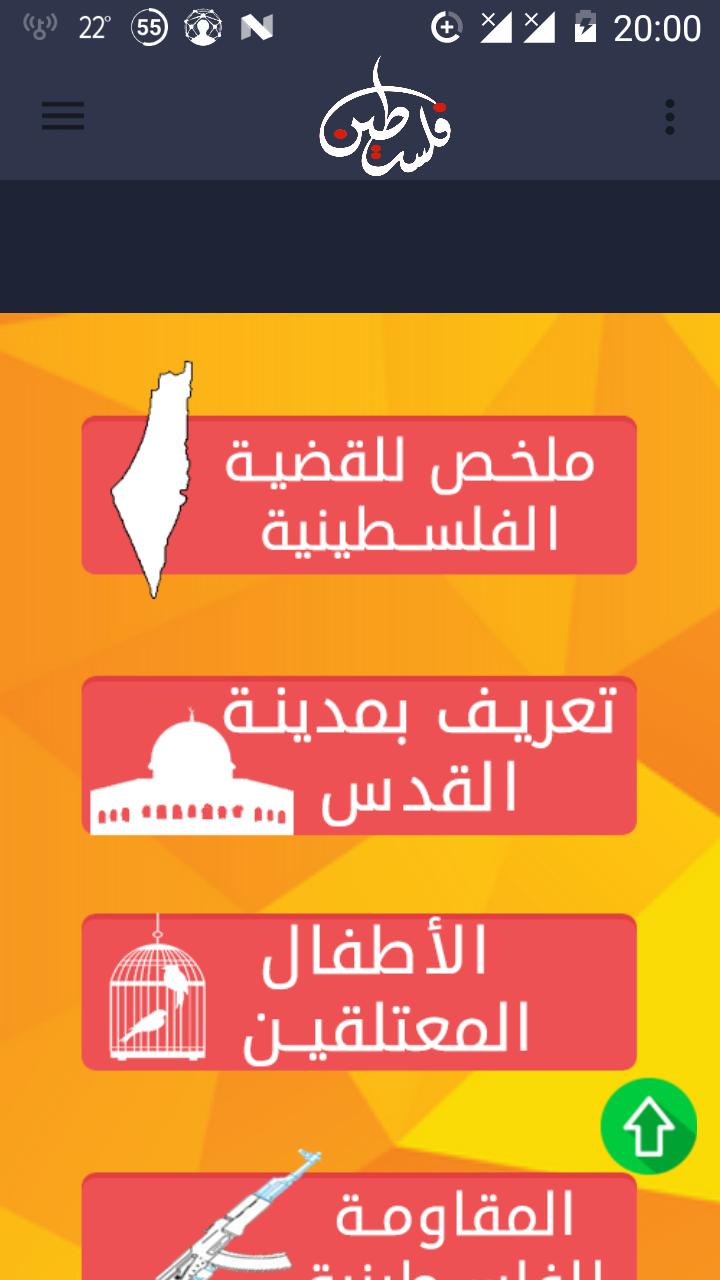Open تعريف بمدينة القدس section
The image size is (720, 1280).
pos(359,756)
